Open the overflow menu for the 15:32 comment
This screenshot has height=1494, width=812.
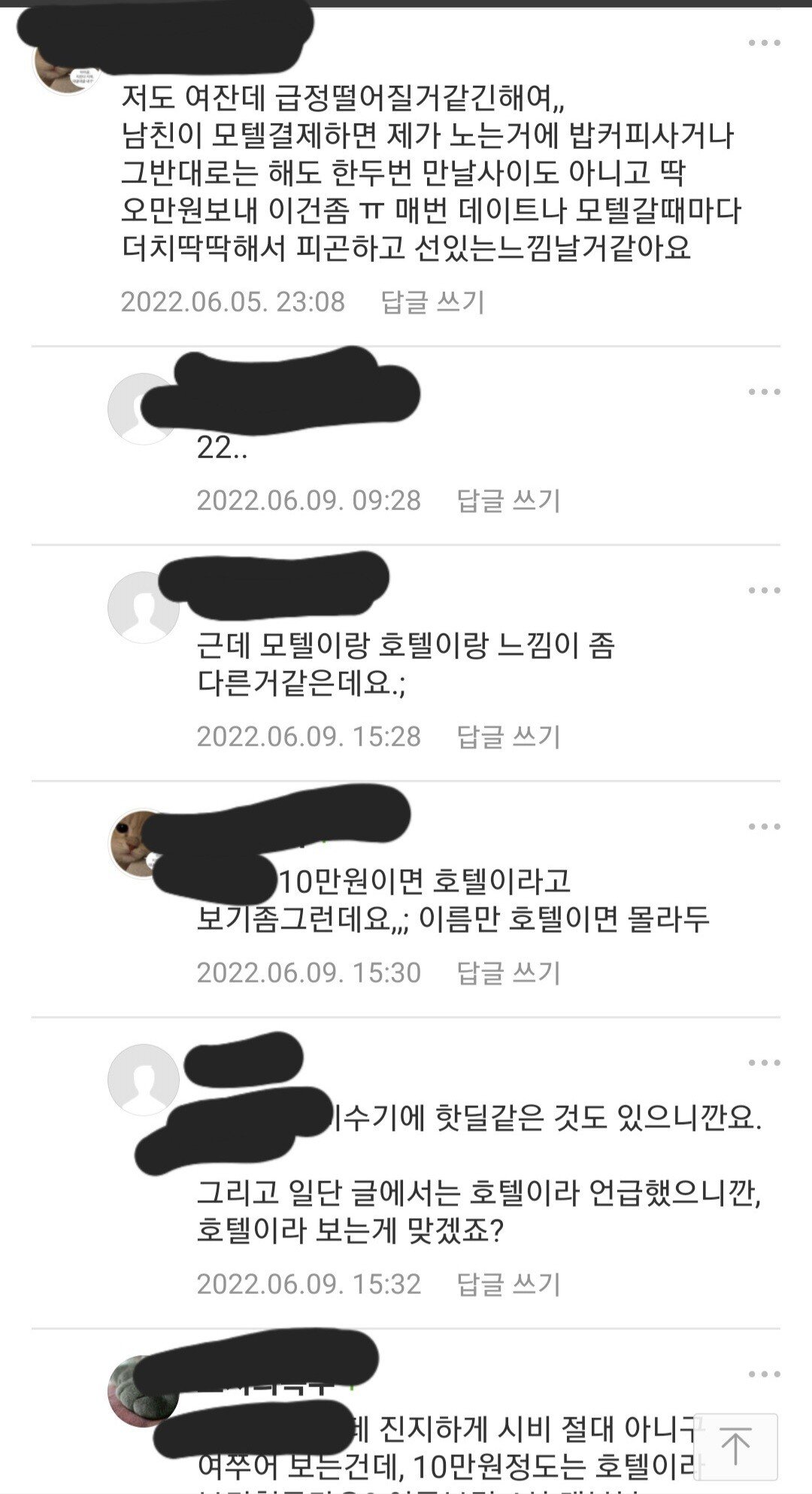764,1063
